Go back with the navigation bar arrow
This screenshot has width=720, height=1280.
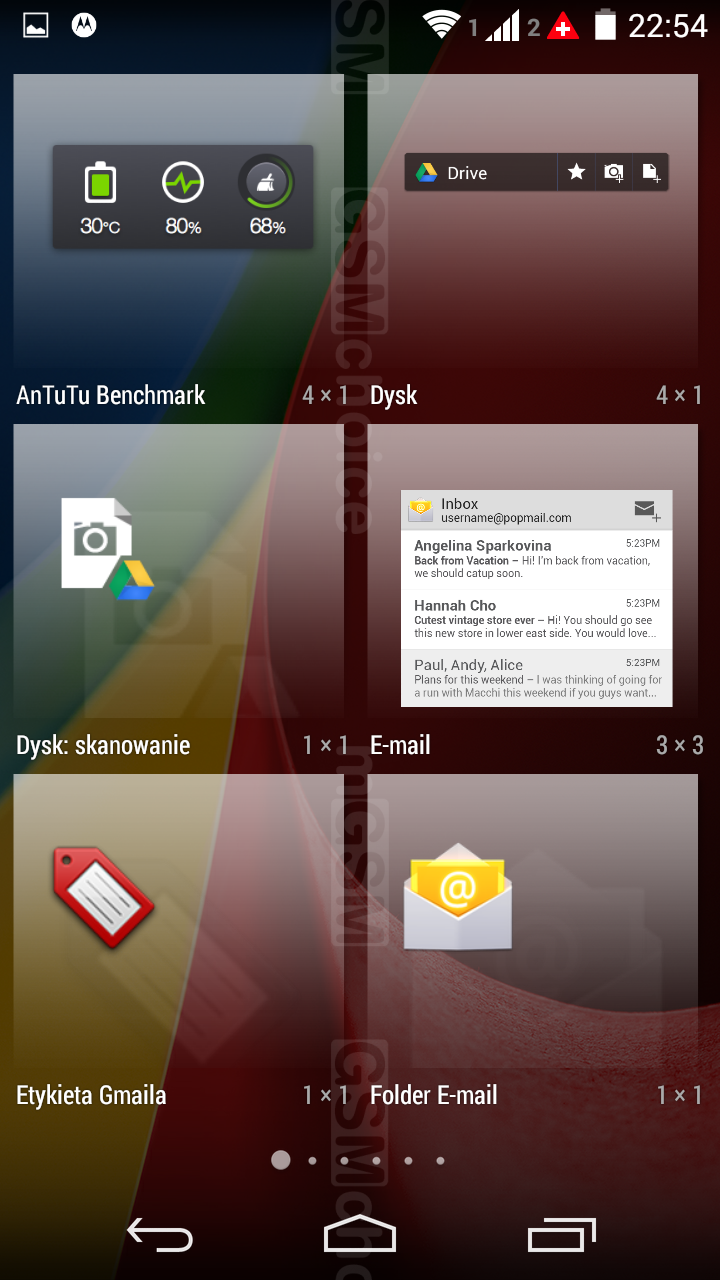[160, 1236]
